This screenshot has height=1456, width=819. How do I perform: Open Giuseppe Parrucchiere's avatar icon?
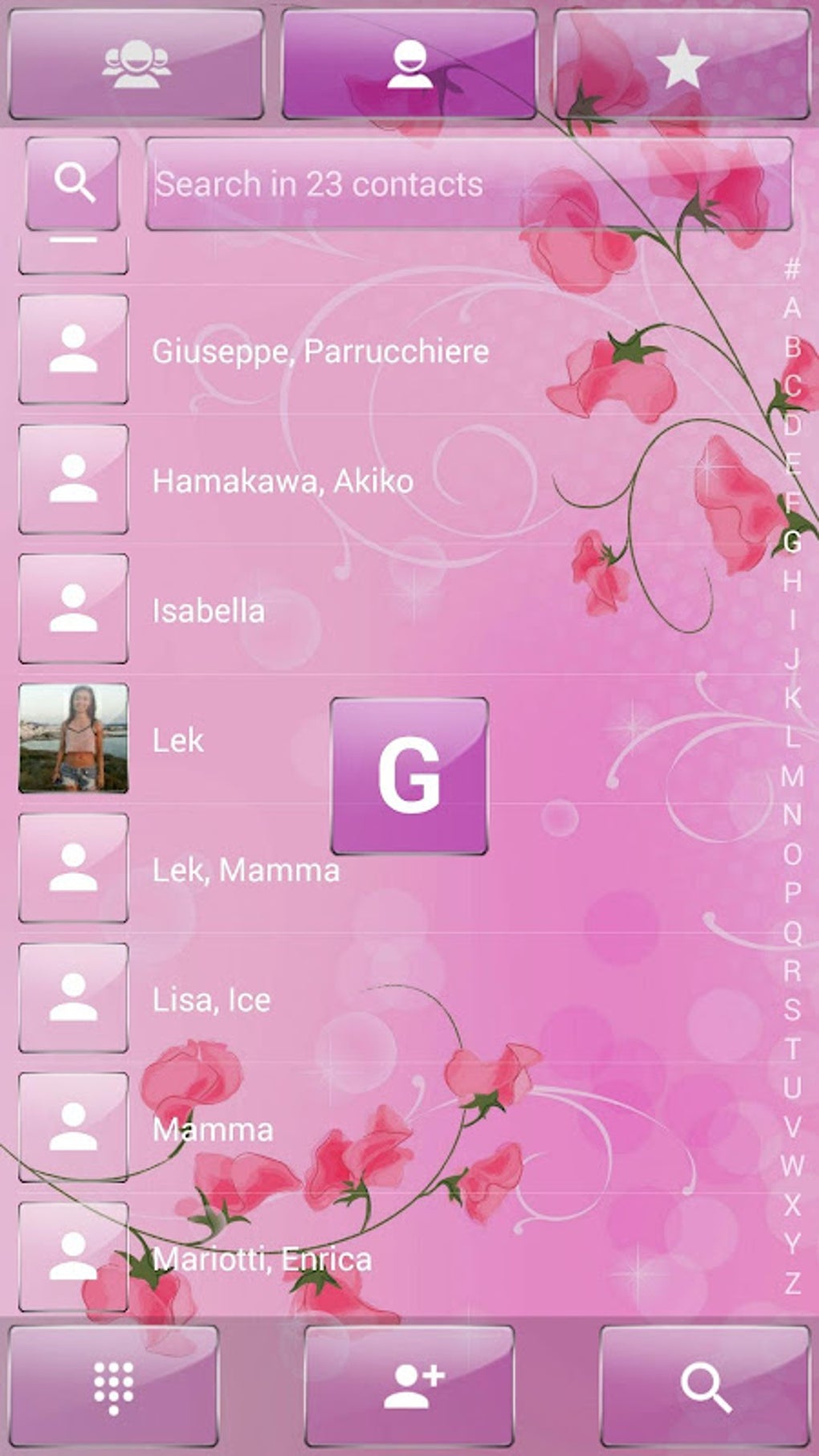[73, 349]
